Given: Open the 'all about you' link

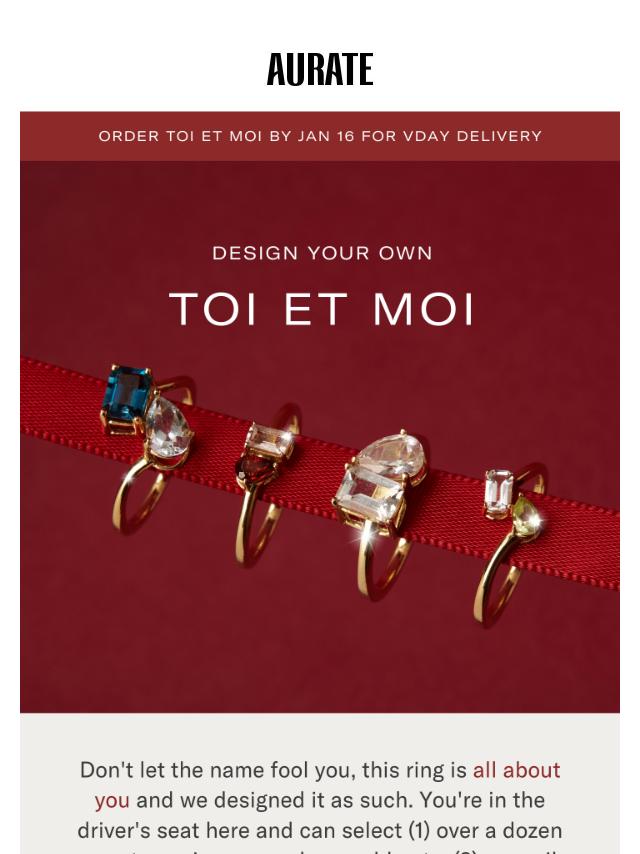Looking at the screenshot, I should [x=516, y=771].
